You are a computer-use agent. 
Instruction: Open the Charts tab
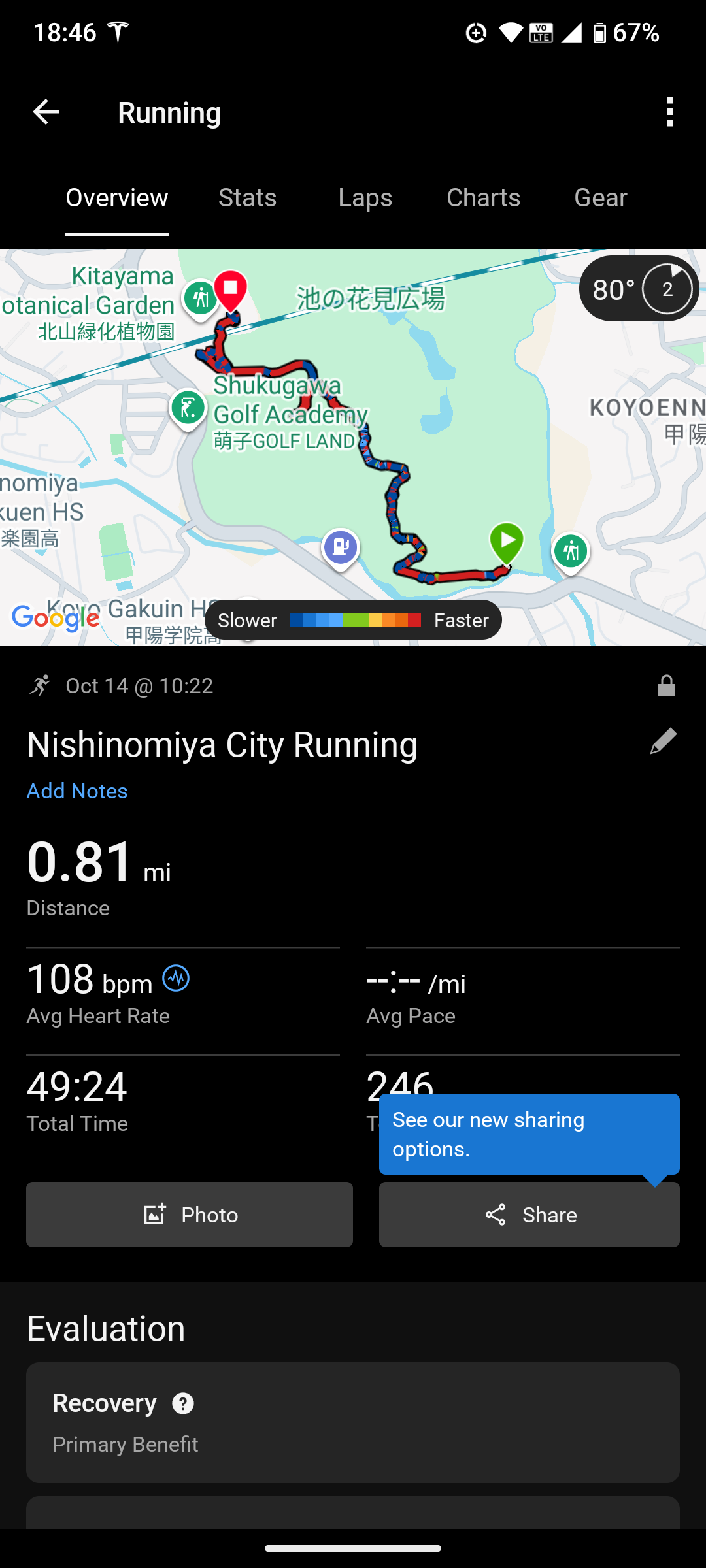click(x=483, y=198)
